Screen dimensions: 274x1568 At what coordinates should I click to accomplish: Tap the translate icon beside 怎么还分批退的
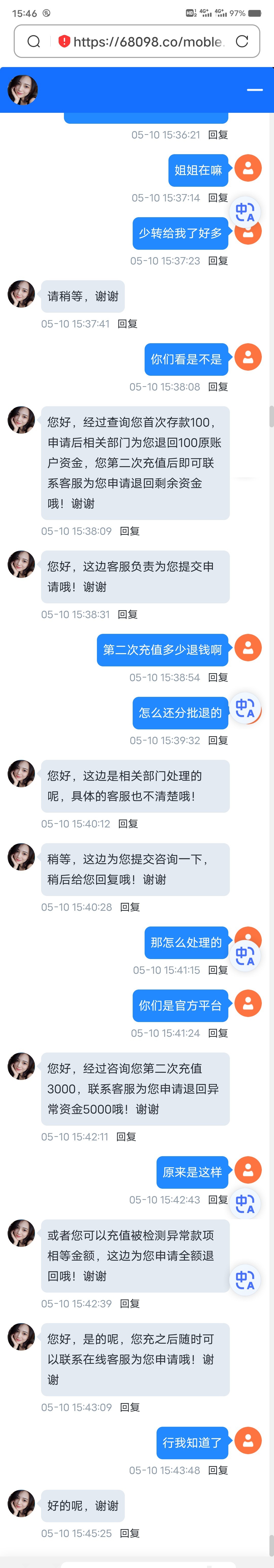(x=245, y=709)
